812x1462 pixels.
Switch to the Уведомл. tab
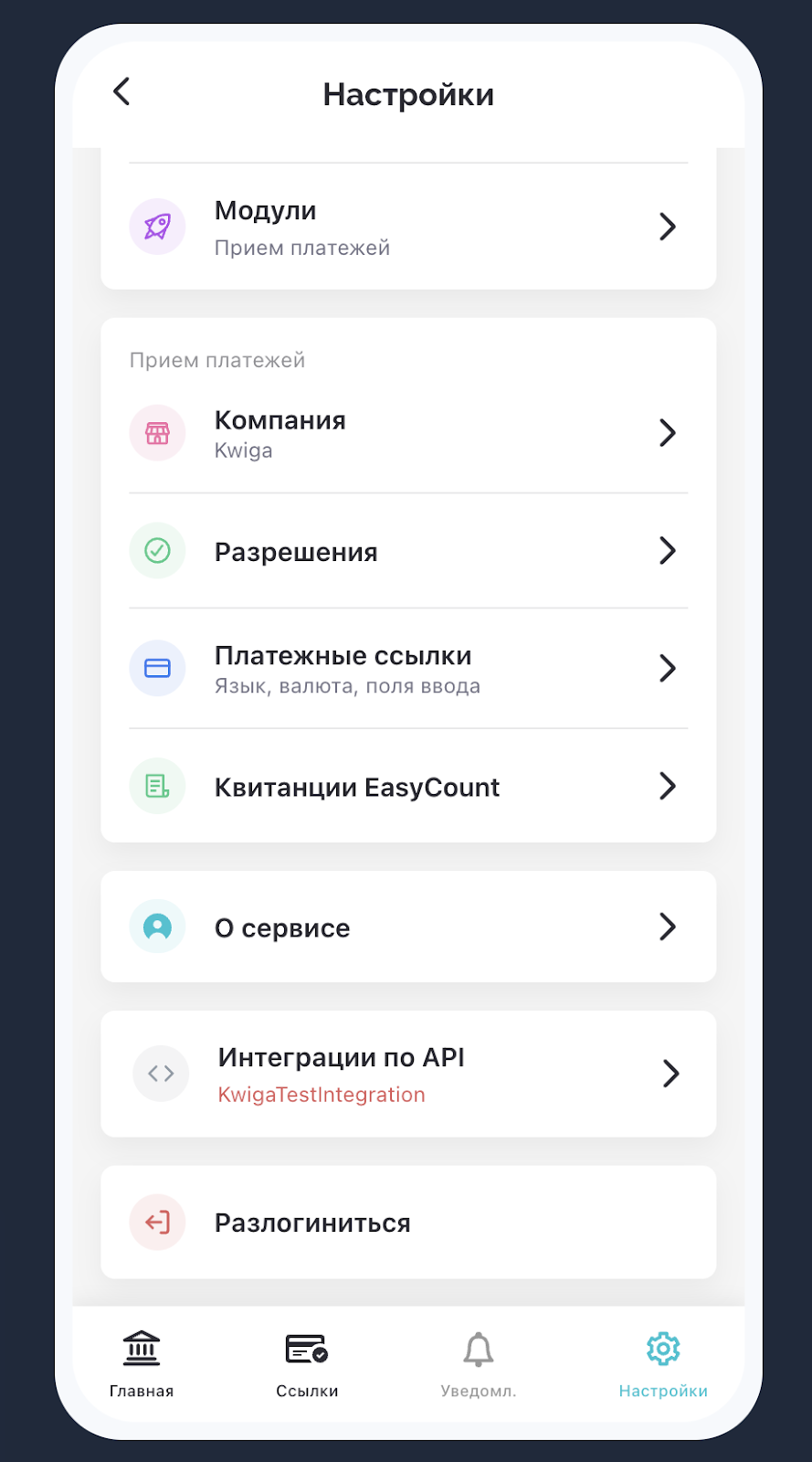478,1363
